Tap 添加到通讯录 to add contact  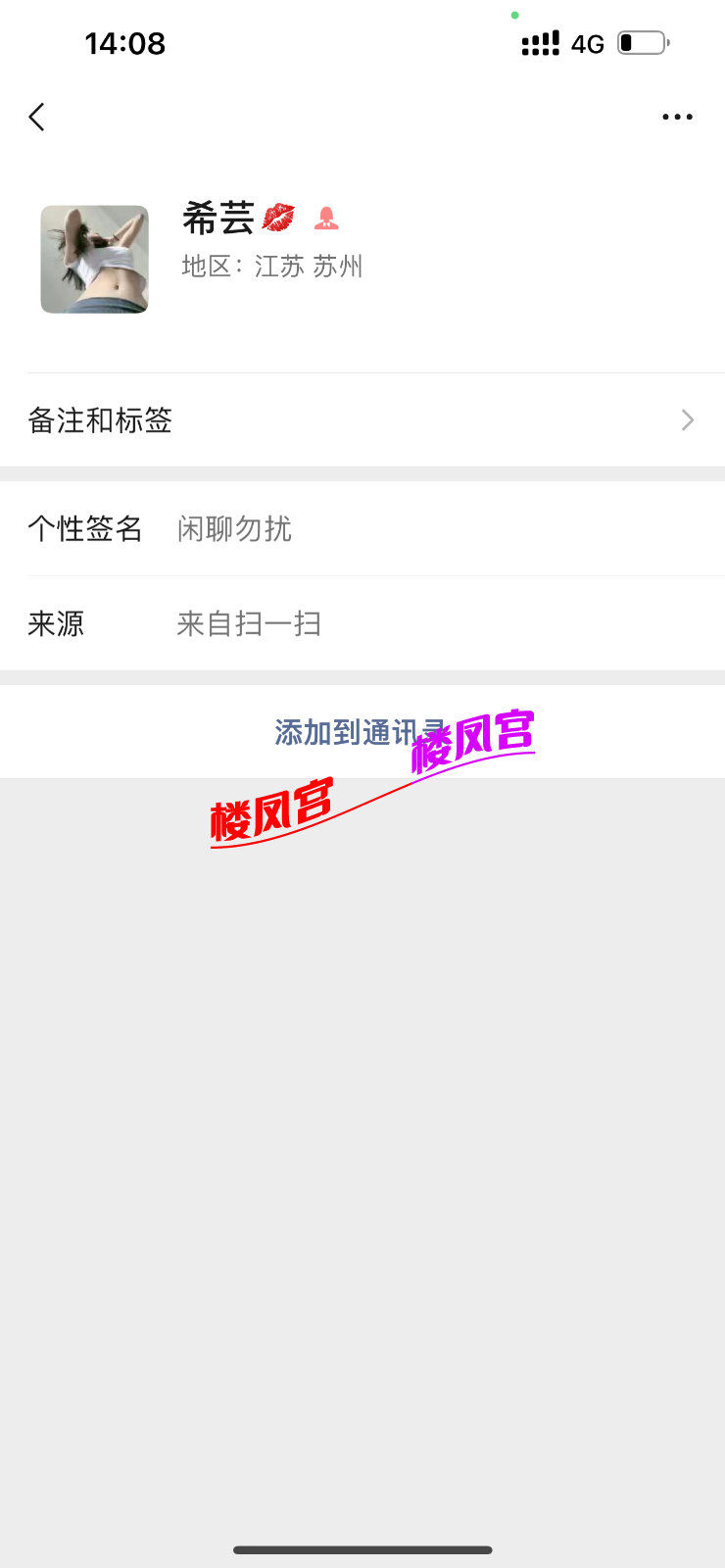tap(359, 732)
